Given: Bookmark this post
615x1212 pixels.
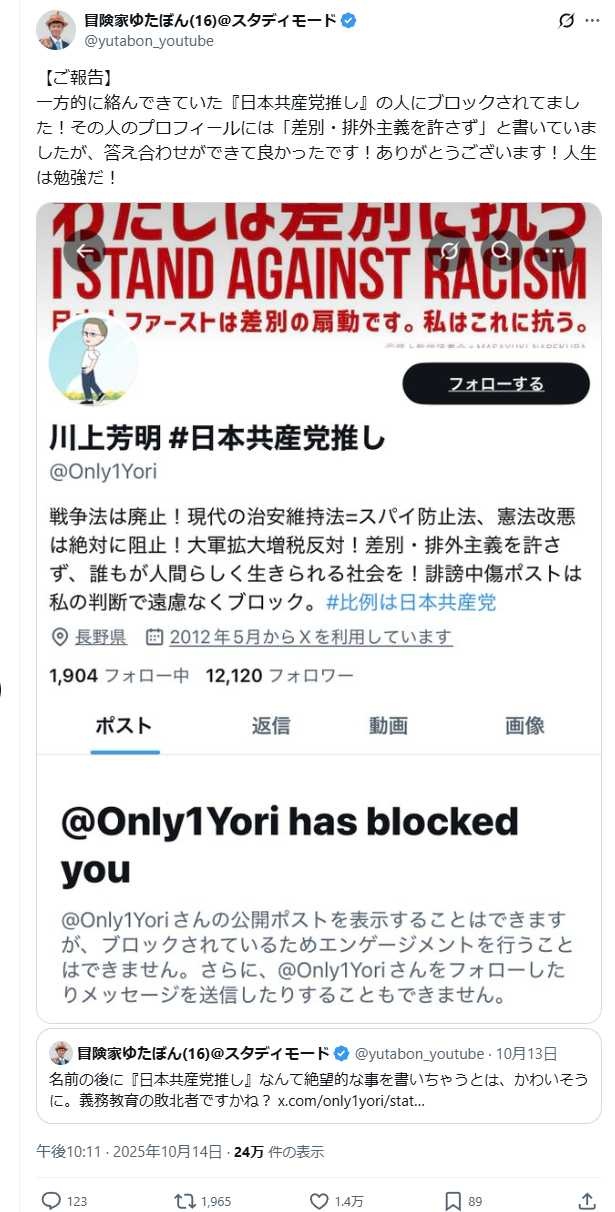Looking at the screenshot, I should click(x=452, y=1201).
